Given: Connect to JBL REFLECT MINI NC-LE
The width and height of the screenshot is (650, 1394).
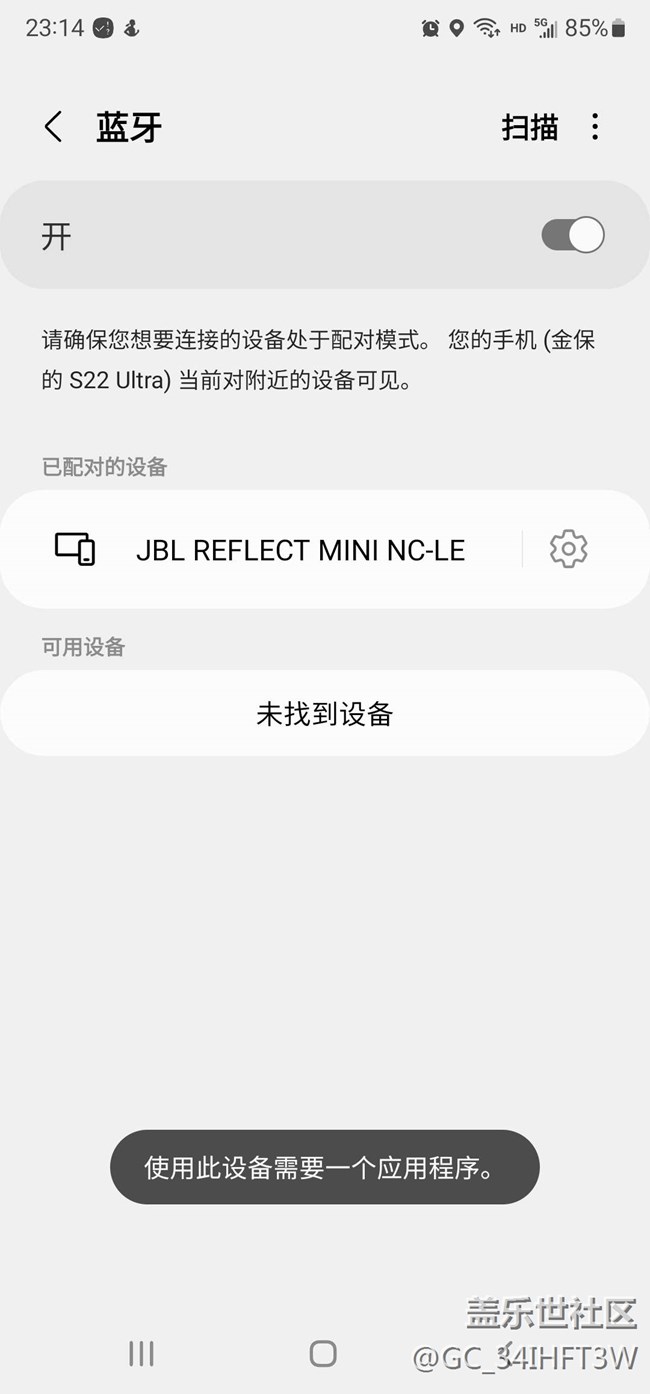Looking at the screenshot, I should click(x=300, y=550).
